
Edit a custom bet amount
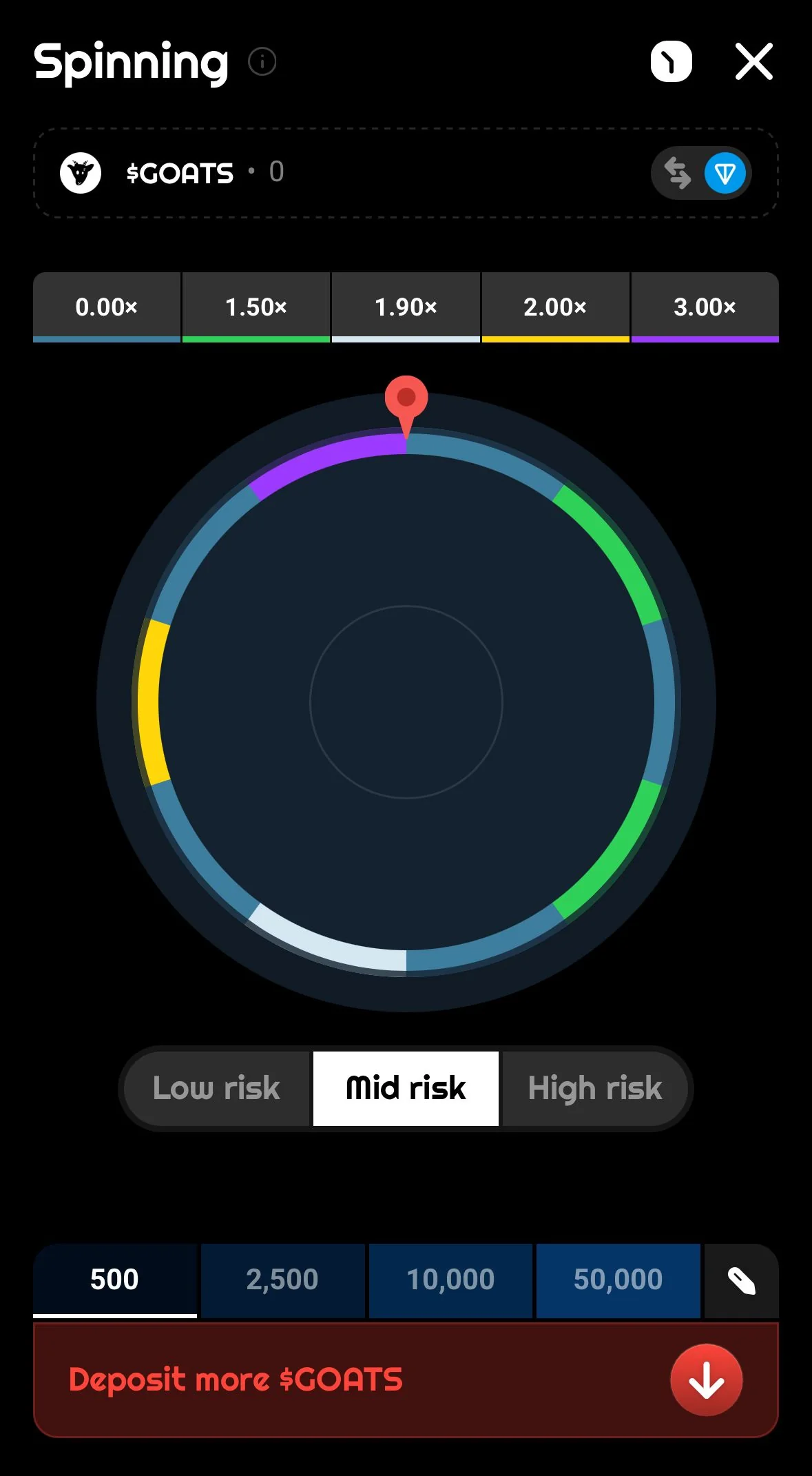click(742, 1280)
